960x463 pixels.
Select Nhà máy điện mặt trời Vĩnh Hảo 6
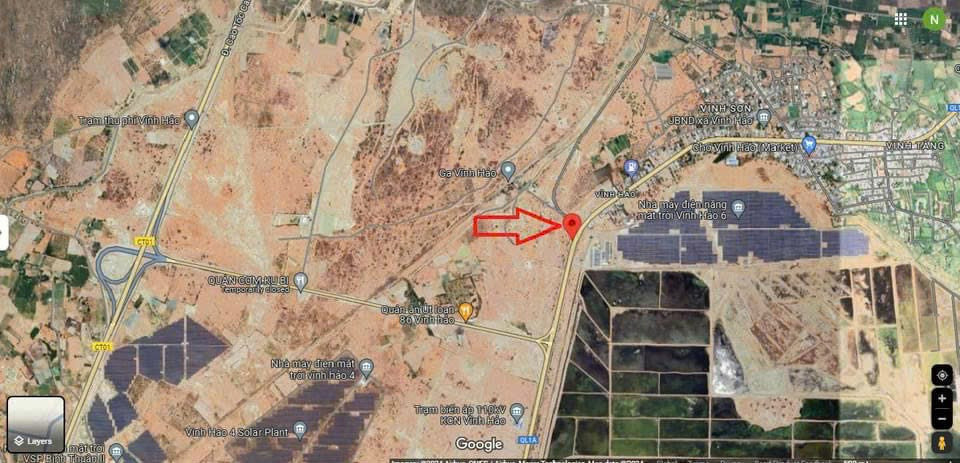738,208
